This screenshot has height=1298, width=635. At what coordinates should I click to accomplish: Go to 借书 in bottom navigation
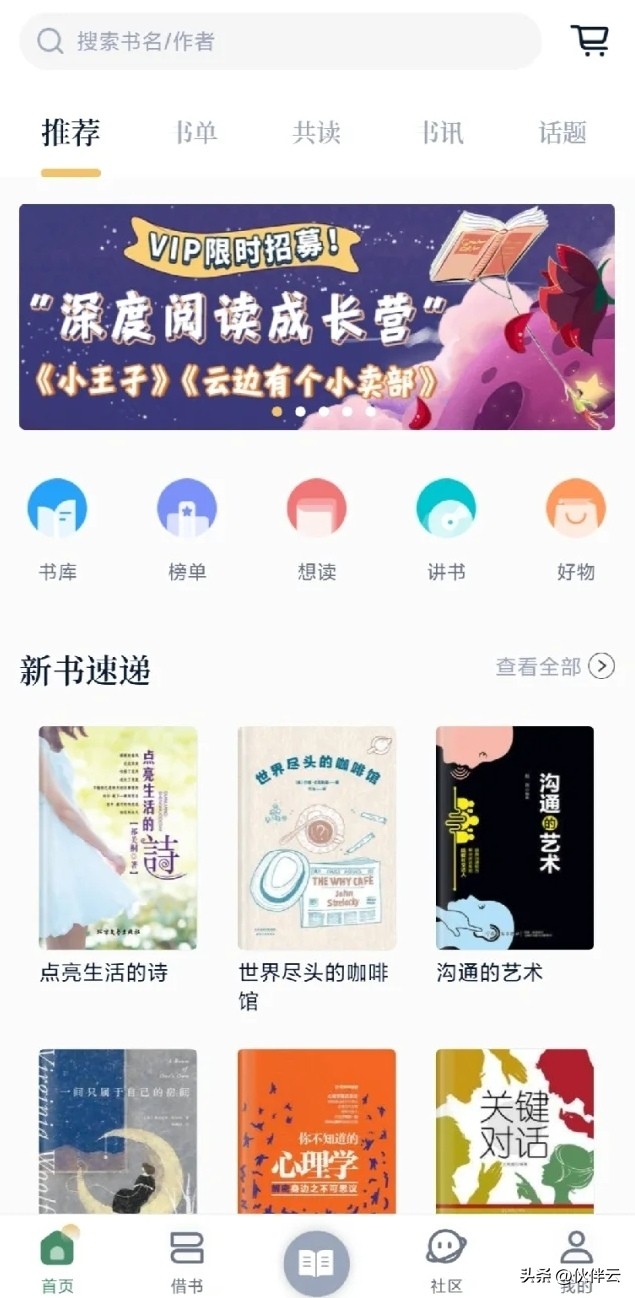click(x=187, y=1261)
